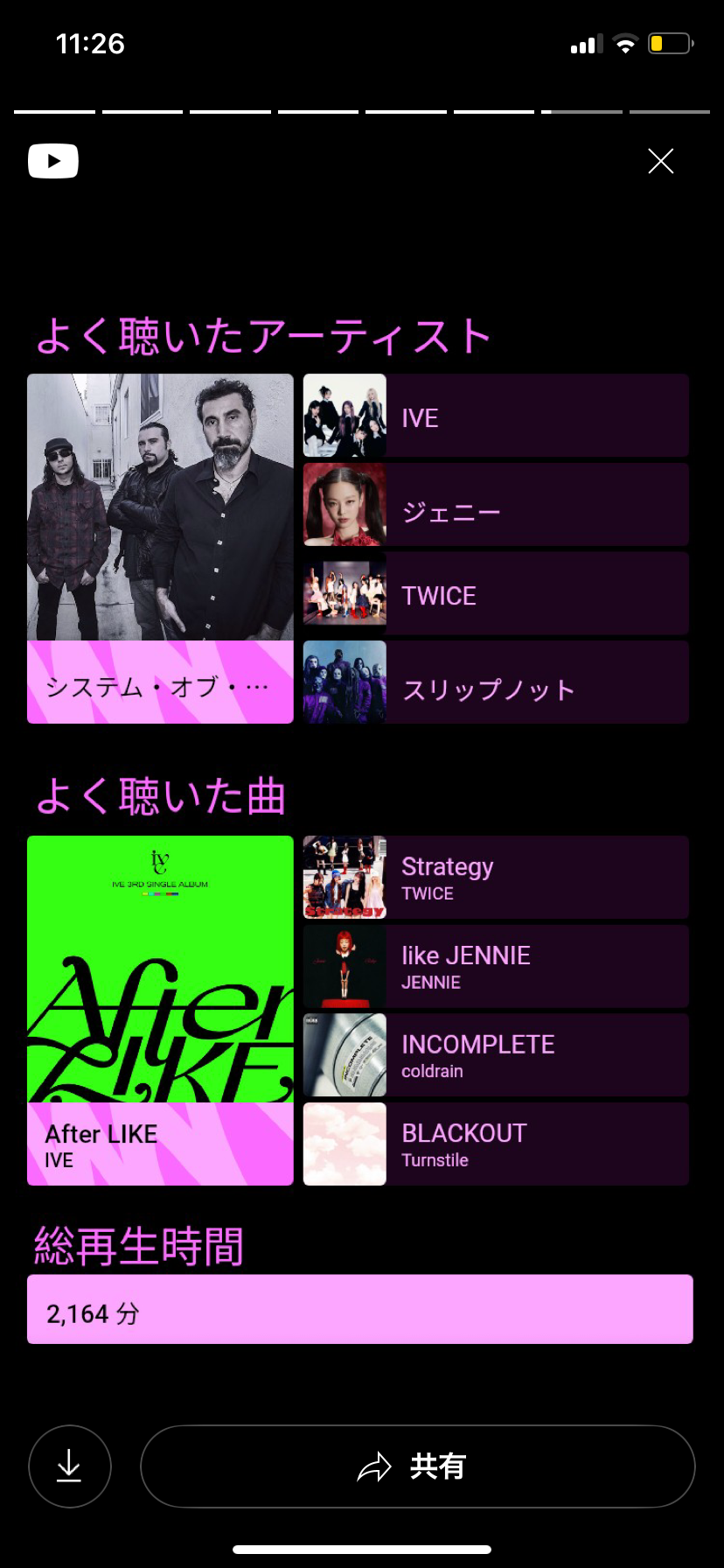Download the recap image
724x1568 pixels.
point(69,1466)
